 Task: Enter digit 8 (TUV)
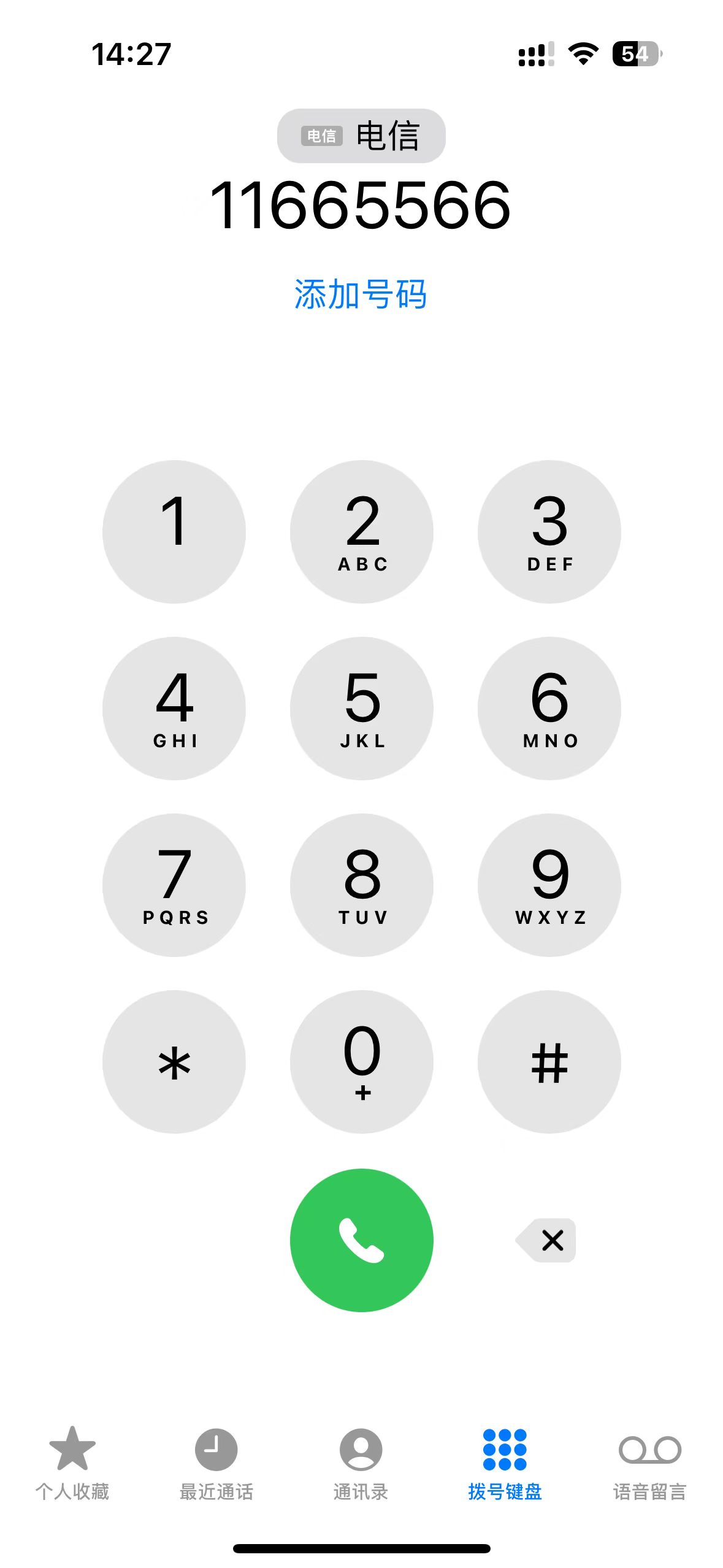[362, 885]
